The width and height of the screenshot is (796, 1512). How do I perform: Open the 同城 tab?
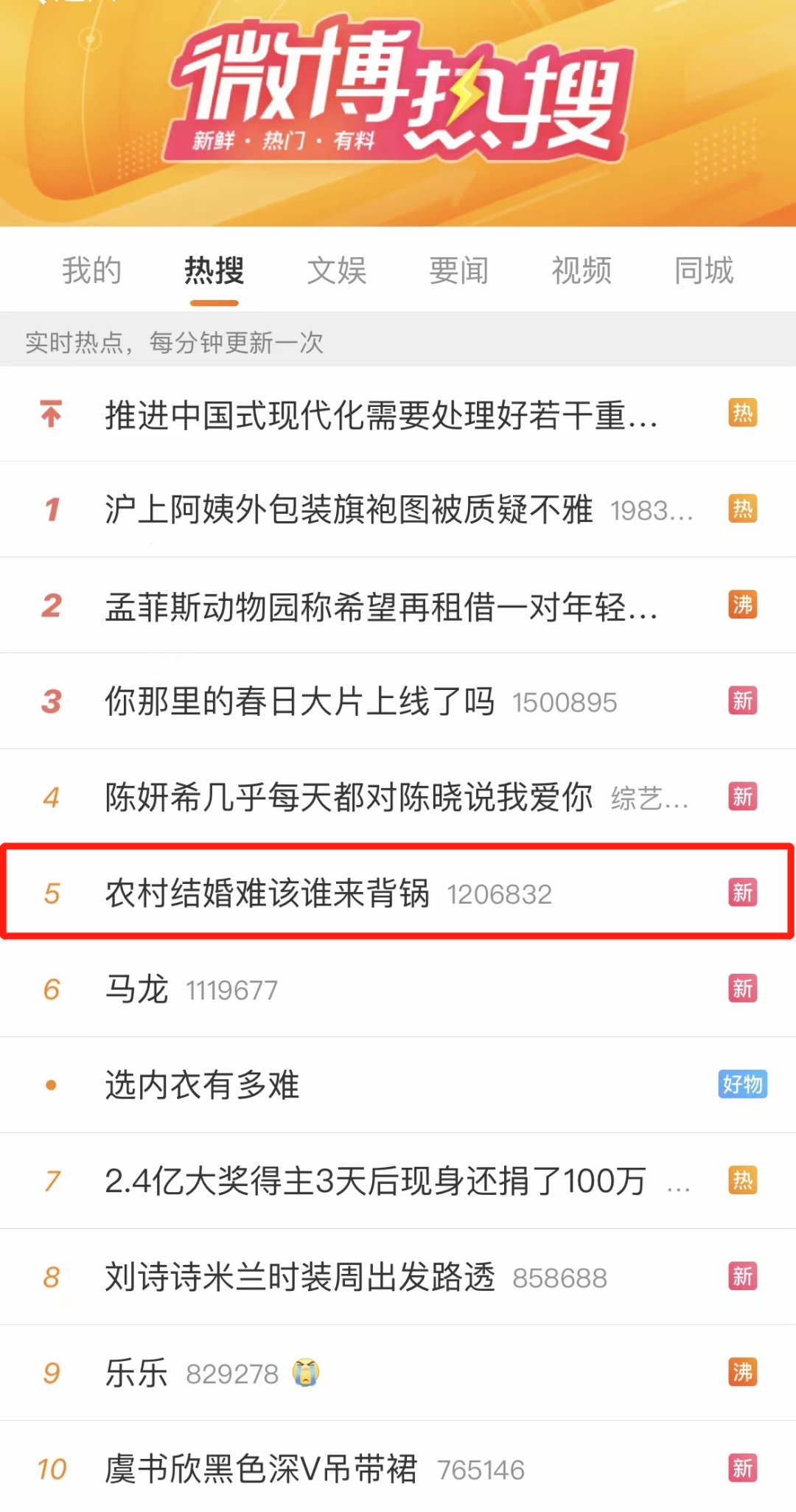704,271
